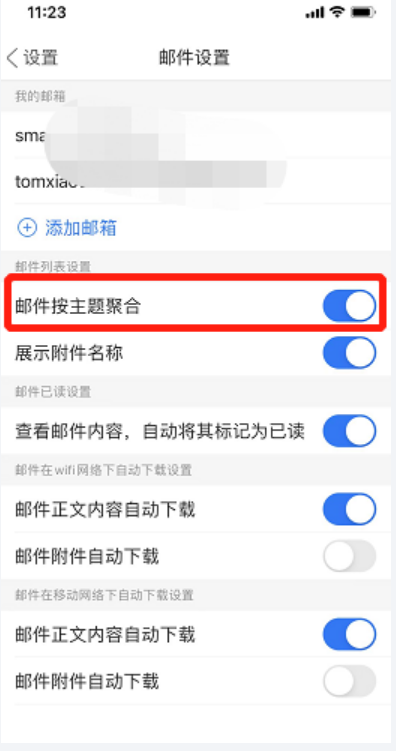The height and width of the screenshot is (751, 396).
Task: Disable 展示附件名称 switch
Action: coord(350,353)
